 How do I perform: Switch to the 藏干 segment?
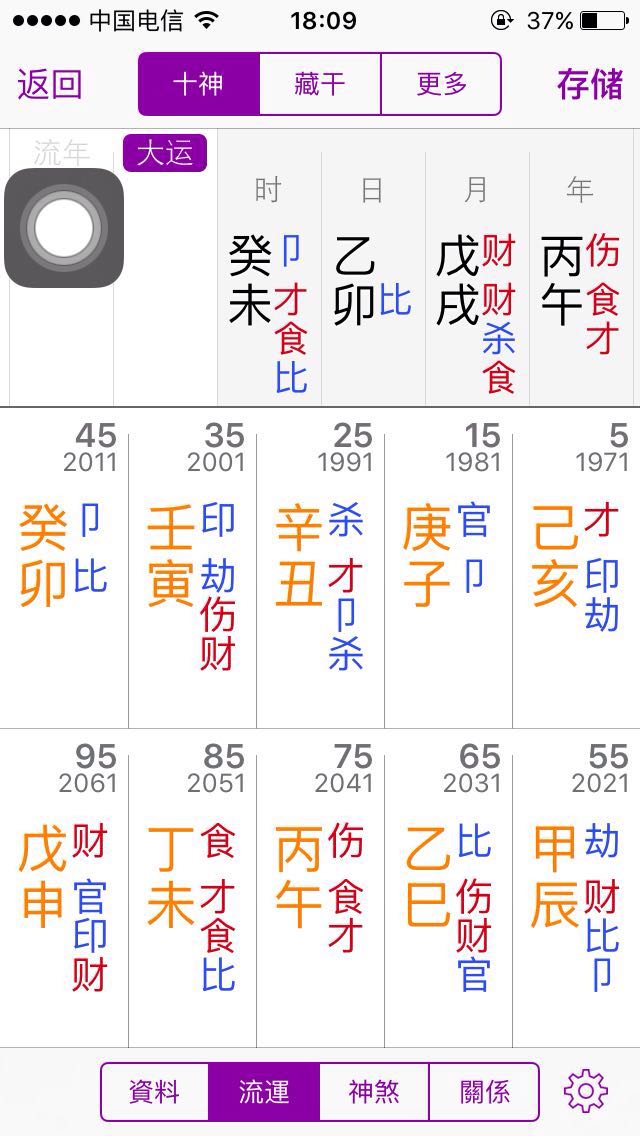click(320, 84)
